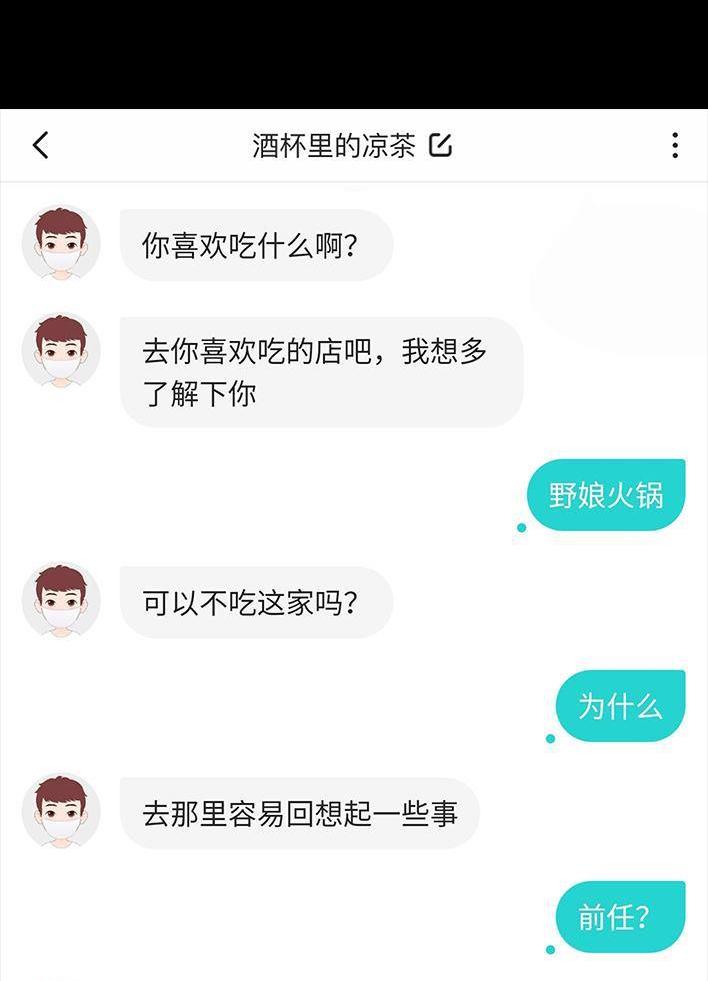This screenshot has height=981, width=708.
Task: Go back from the chat
Action: [40, 146]
